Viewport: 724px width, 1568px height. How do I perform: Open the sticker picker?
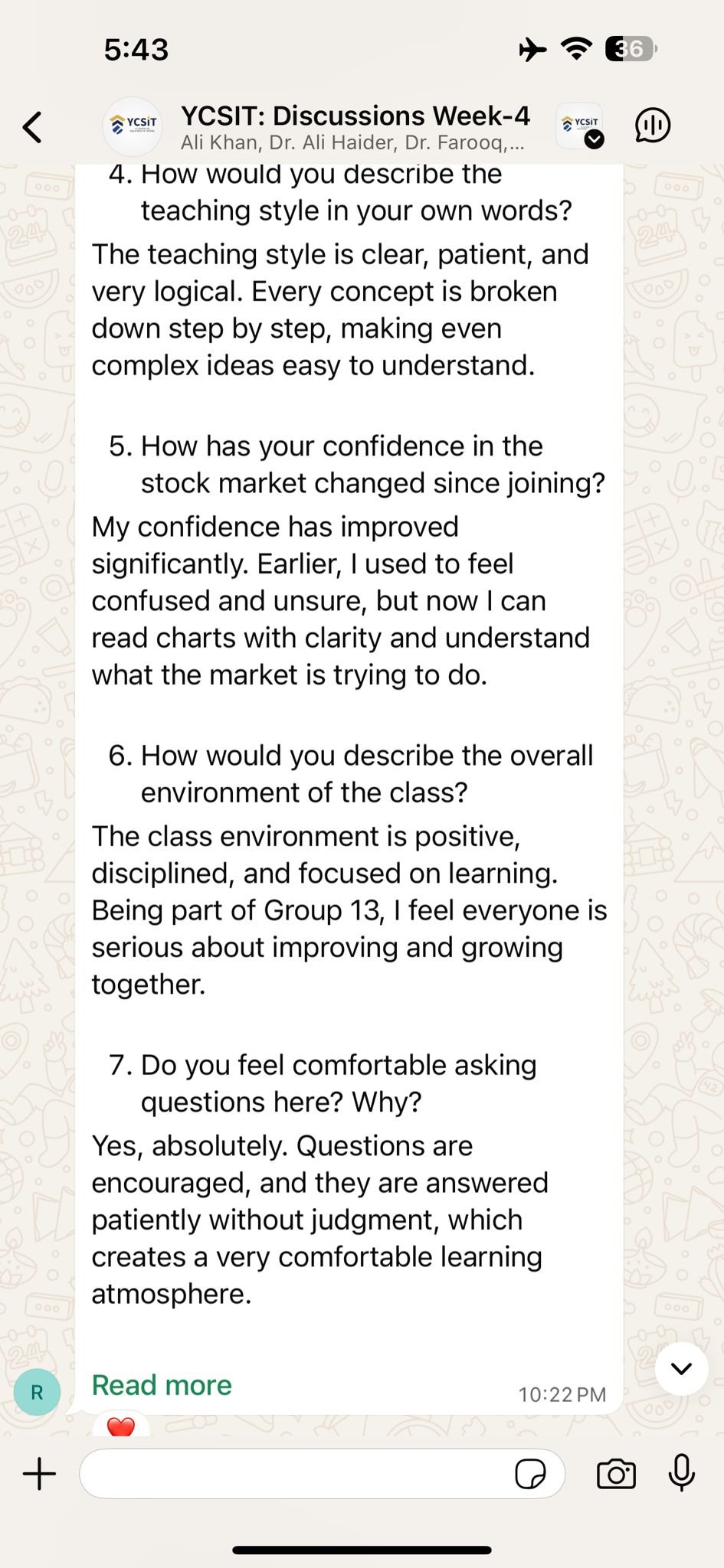(530, 1474)
